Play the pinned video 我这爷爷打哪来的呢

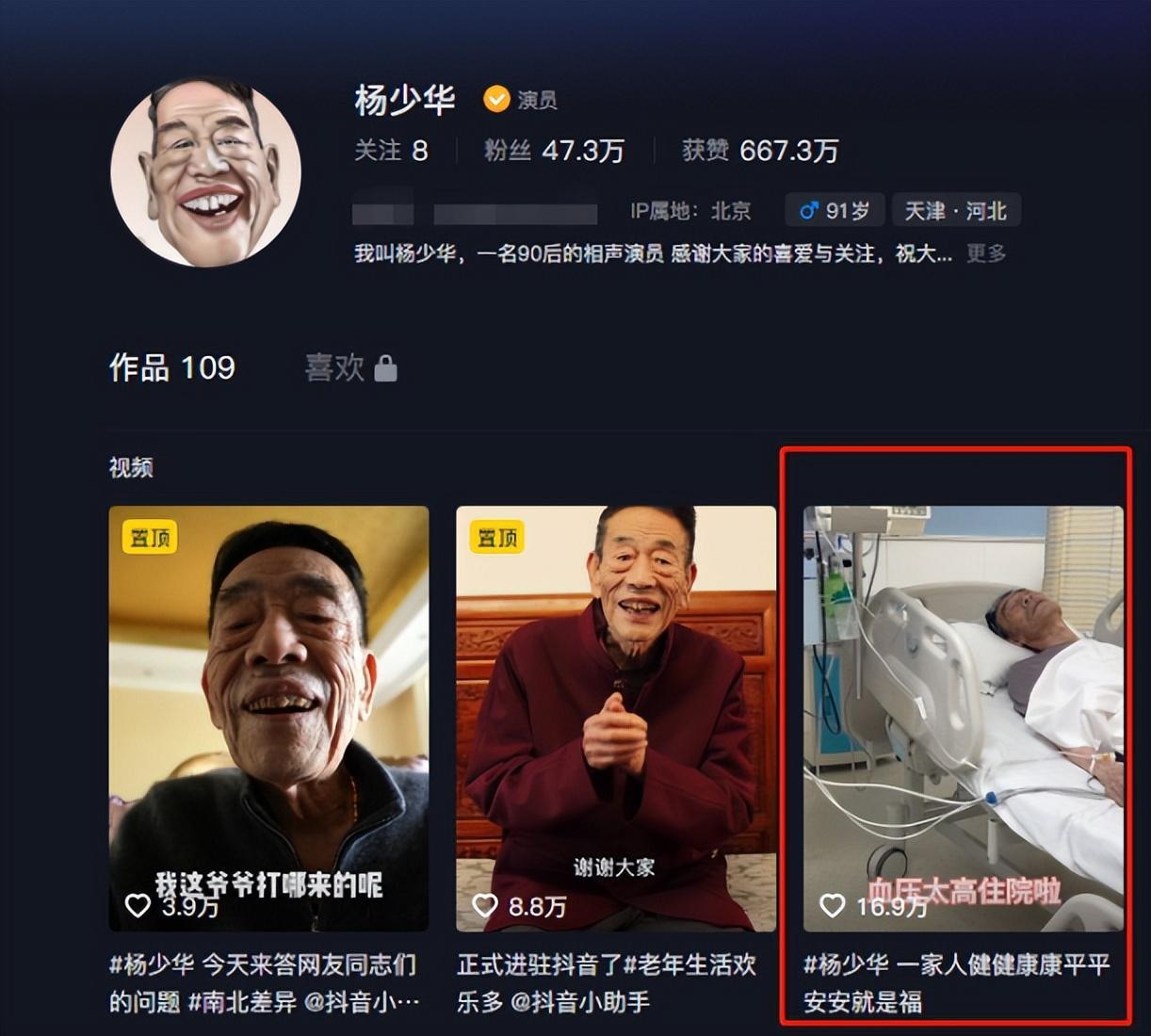268,718
